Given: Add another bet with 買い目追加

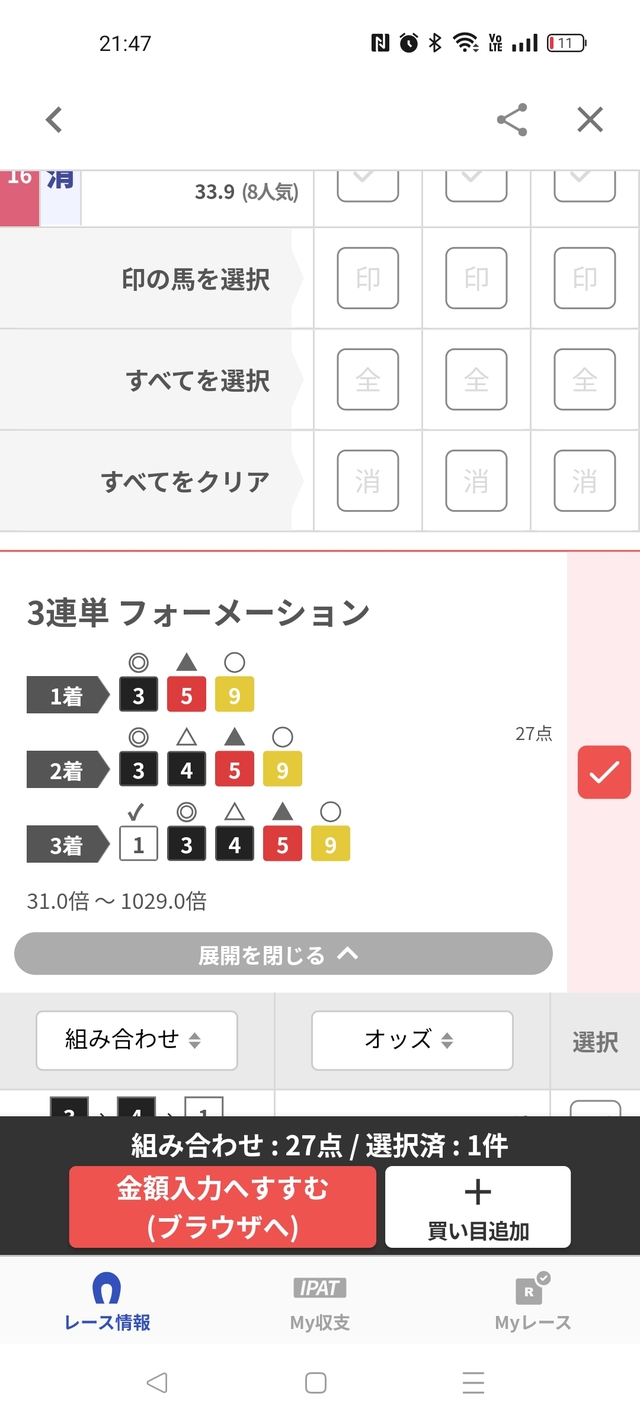Looking at the screenshot, I should point(478,1207).
